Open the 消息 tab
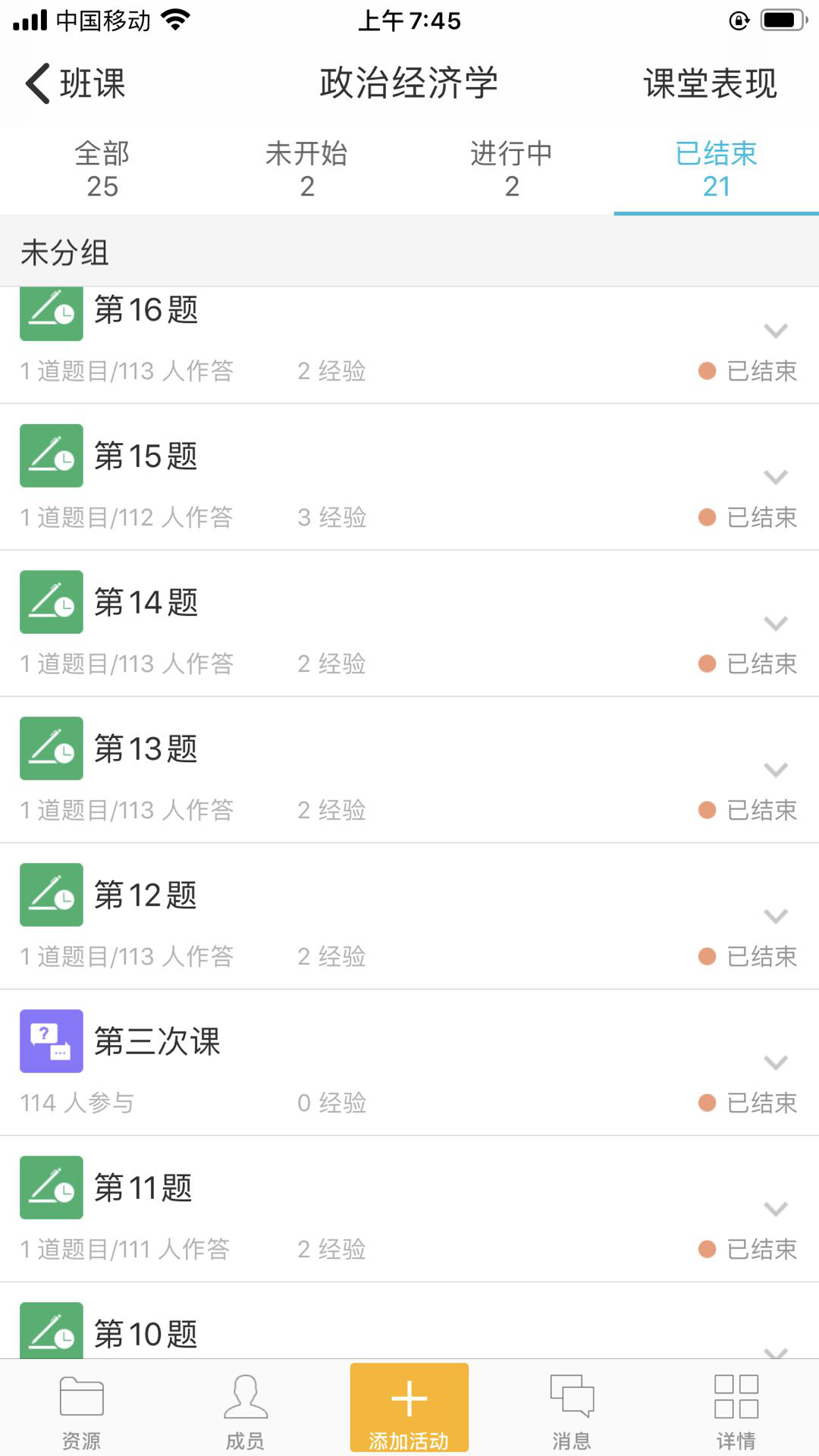The width and height of the screenshot is (819, 1456). (572, 1410)
